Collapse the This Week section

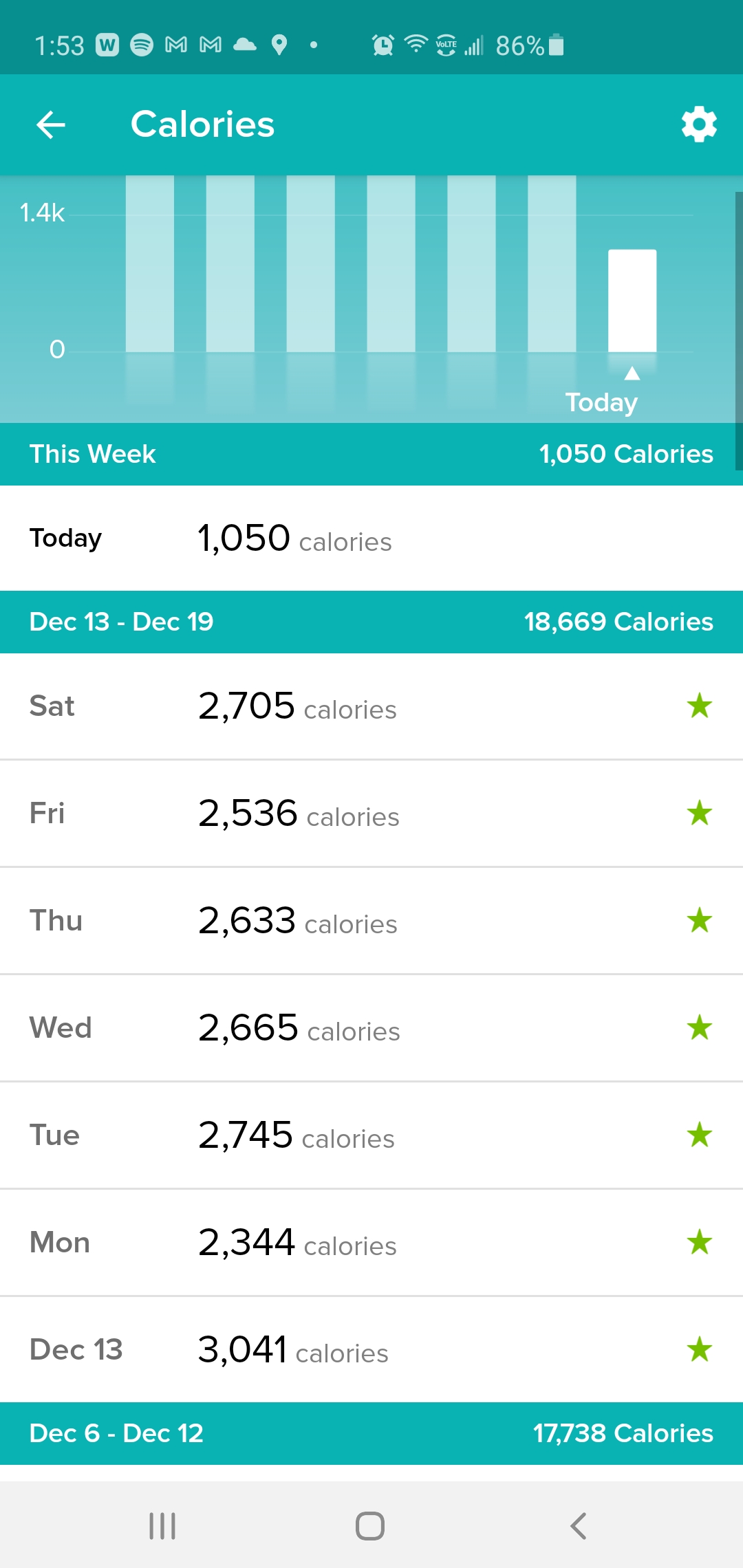pos(371,454)
